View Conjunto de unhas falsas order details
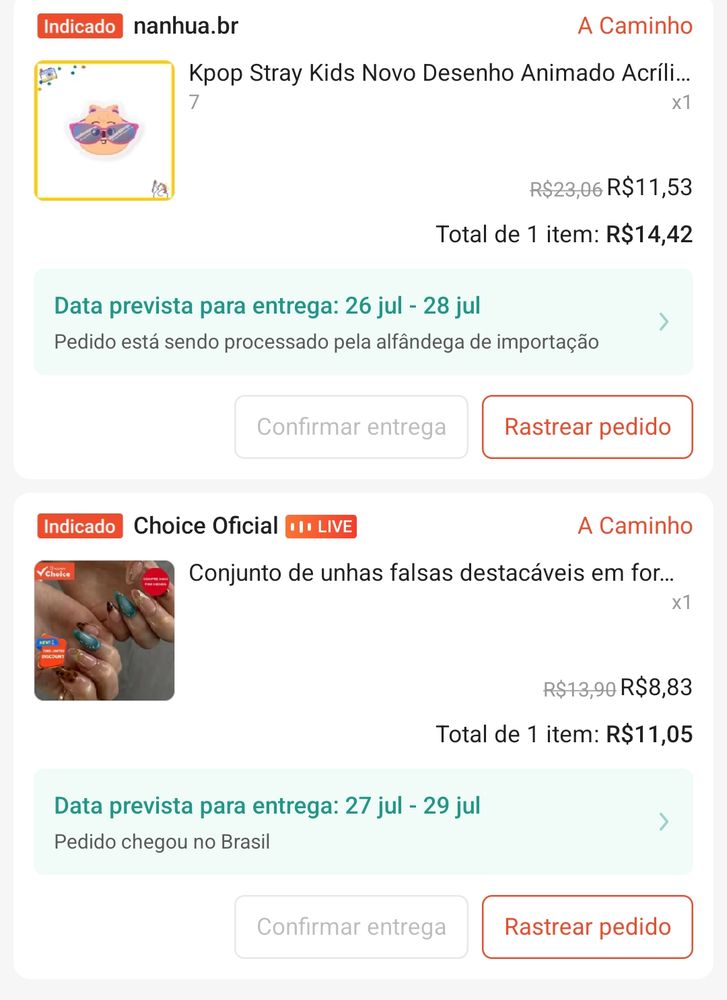Viewport: 727px width, 1000px height. point(431,574)
